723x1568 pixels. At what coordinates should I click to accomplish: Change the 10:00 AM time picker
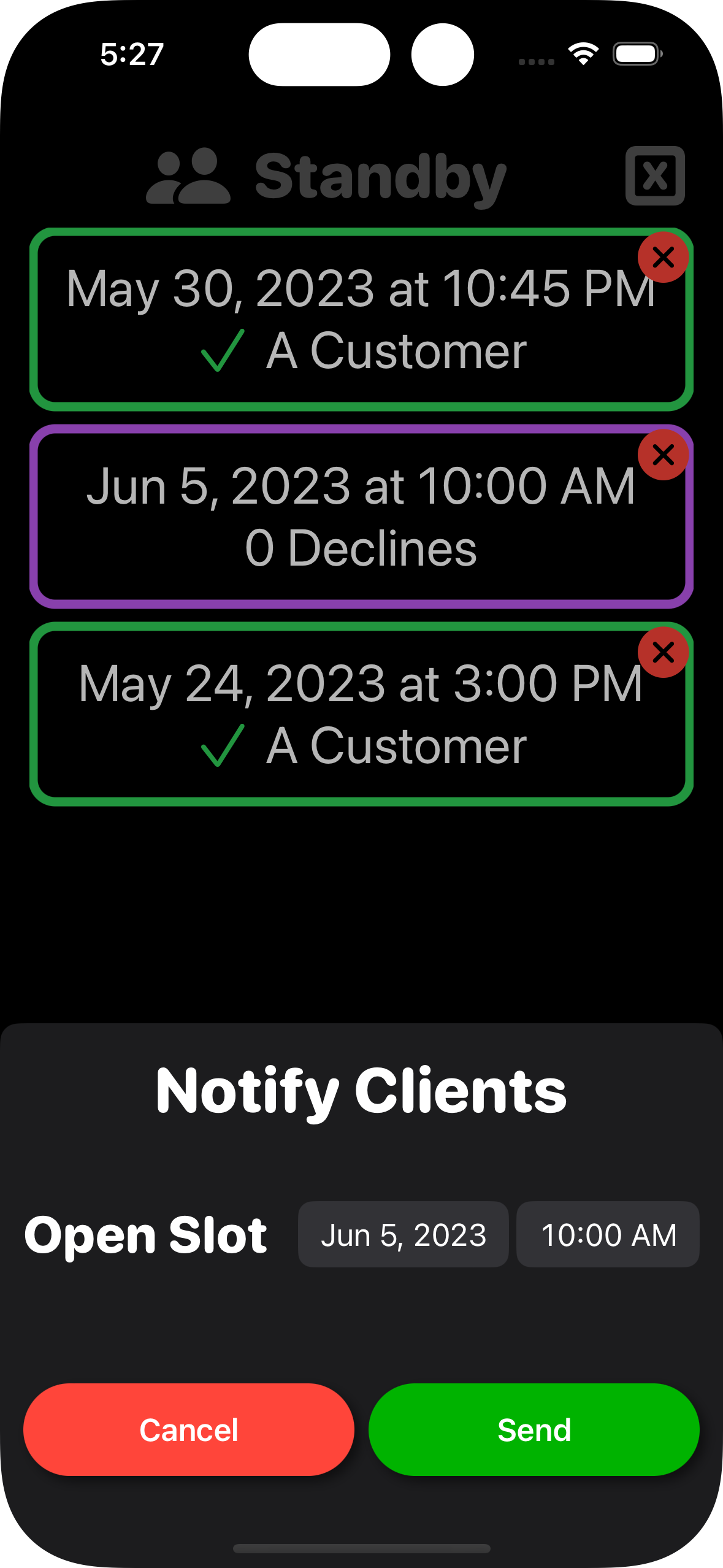coord(608,1234)
